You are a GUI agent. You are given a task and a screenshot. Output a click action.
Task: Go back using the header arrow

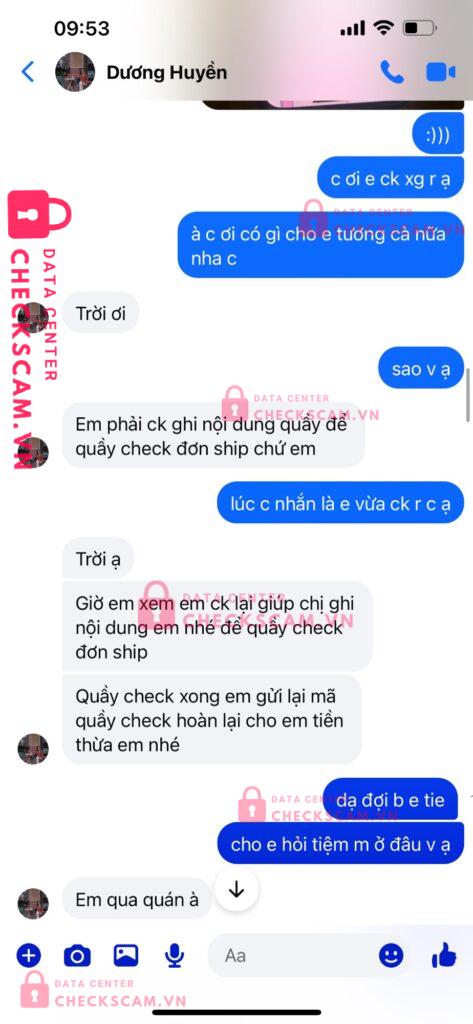(x=27, y=71)
